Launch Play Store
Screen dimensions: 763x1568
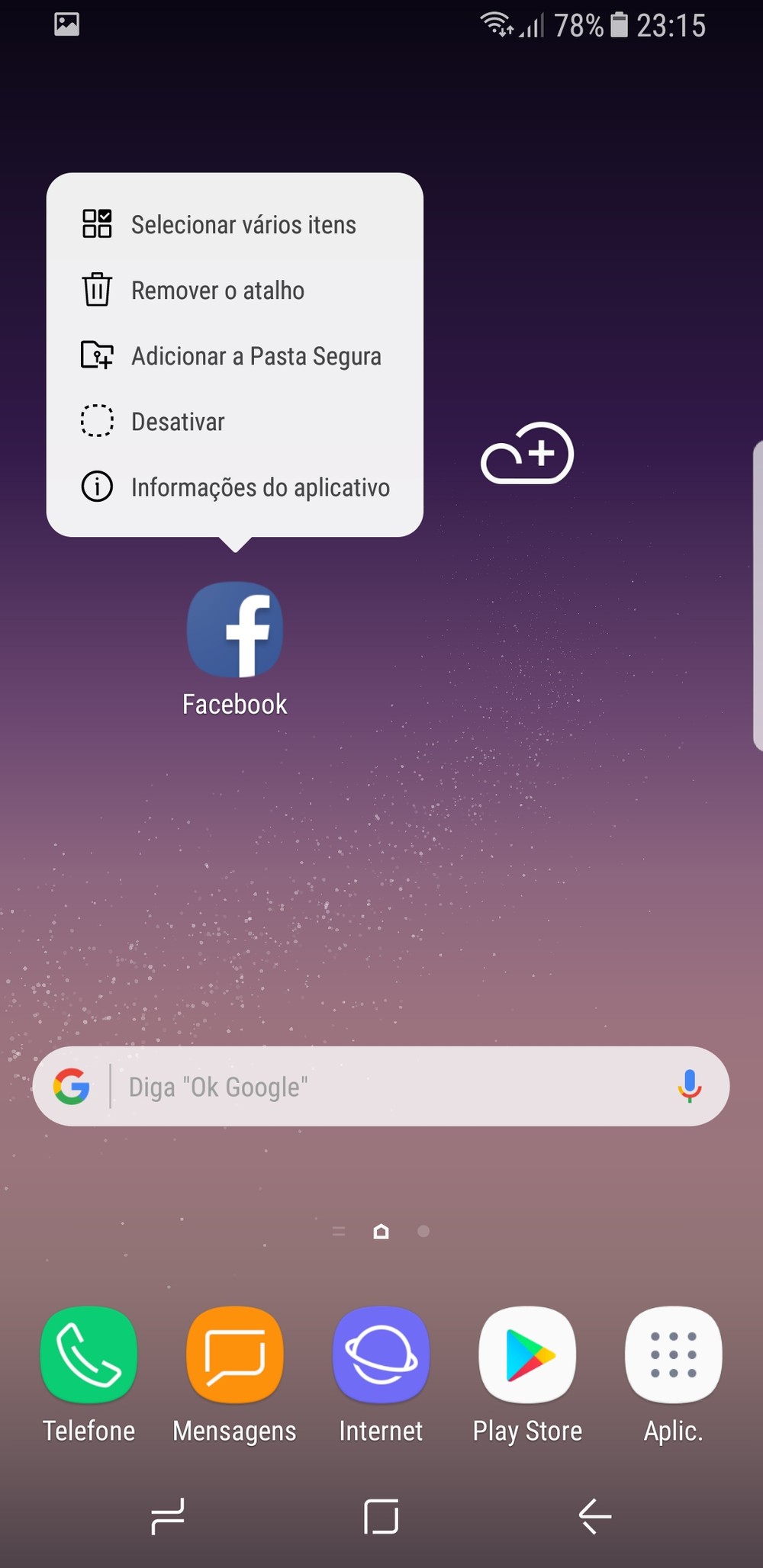tap(527, 1355)
